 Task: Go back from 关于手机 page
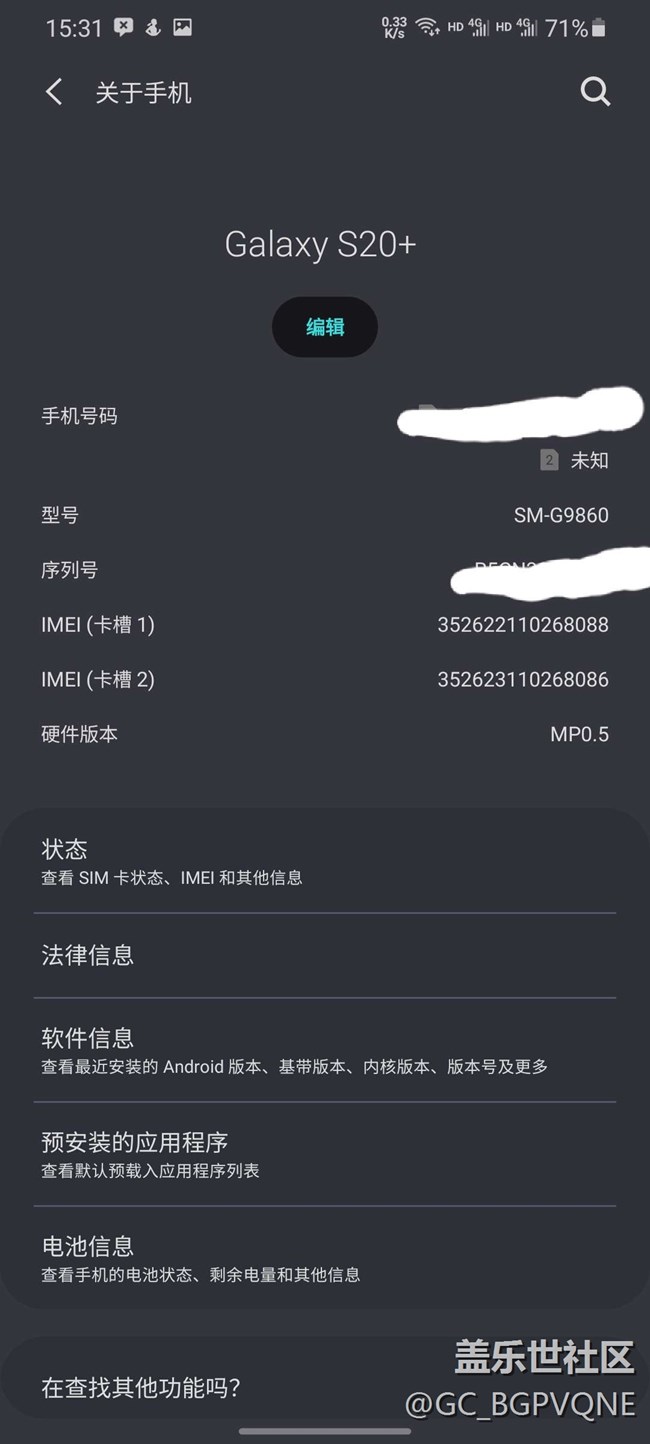coord(54,93)
